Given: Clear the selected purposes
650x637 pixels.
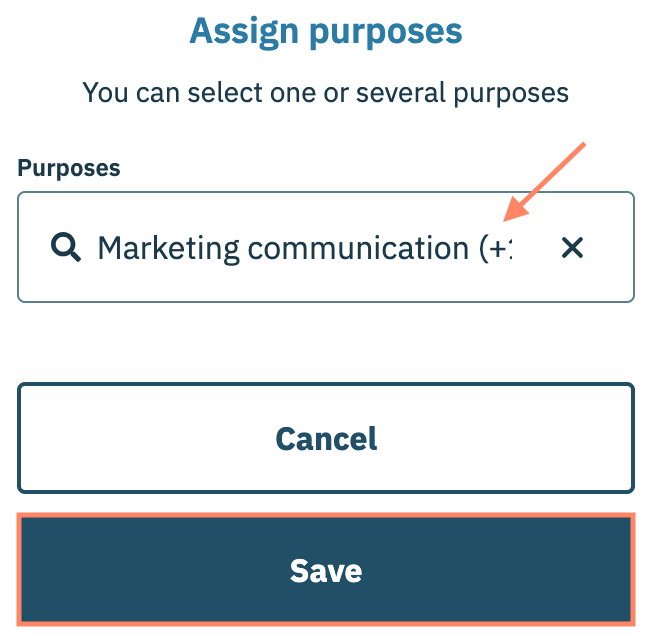Looking at the screenshot, I should point(572,247).
